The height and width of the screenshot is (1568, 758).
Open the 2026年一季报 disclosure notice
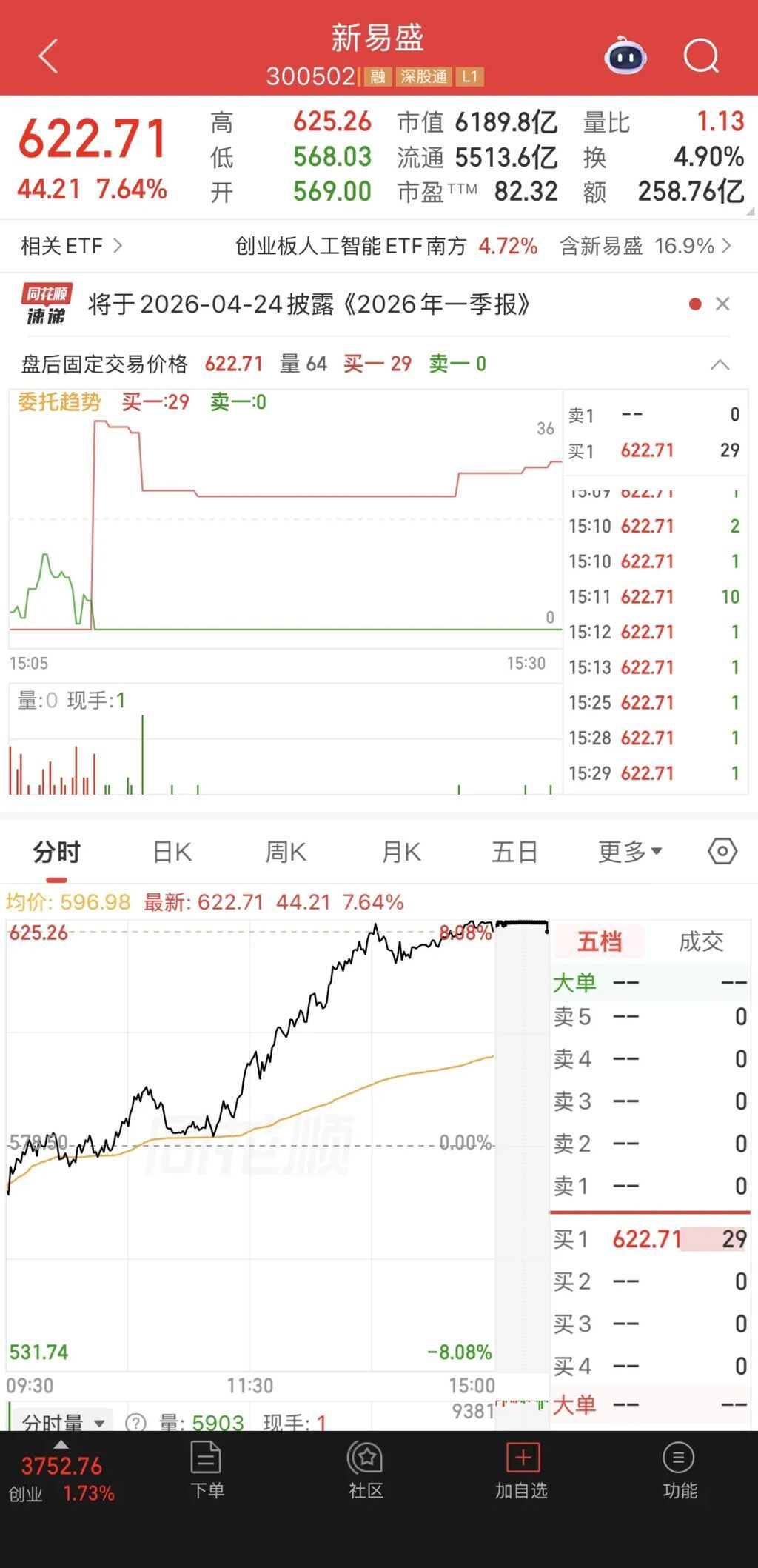pos(309,304)
